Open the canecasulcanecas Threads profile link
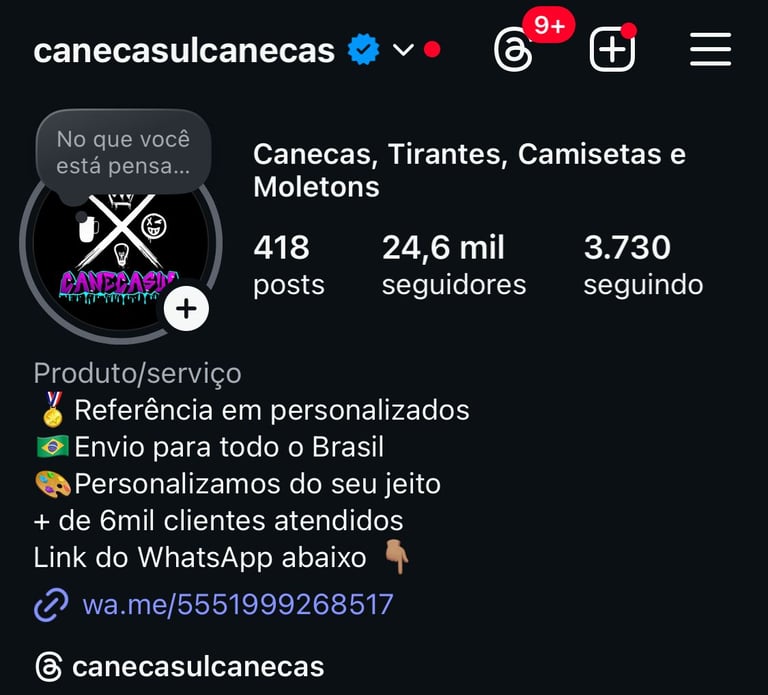Viewport: 768px width, 695px height. (x=197, y=666)
